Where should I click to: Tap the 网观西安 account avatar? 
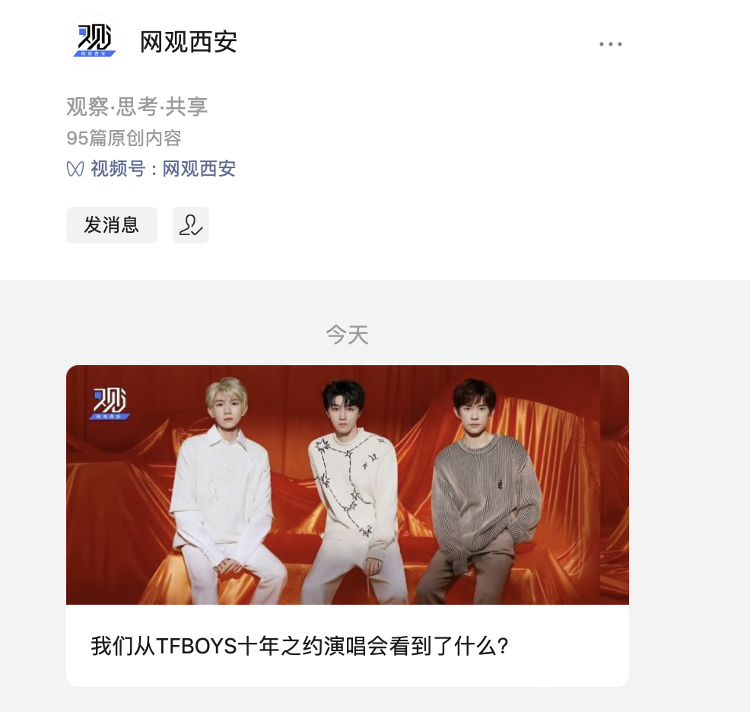(x=93, y=42)
